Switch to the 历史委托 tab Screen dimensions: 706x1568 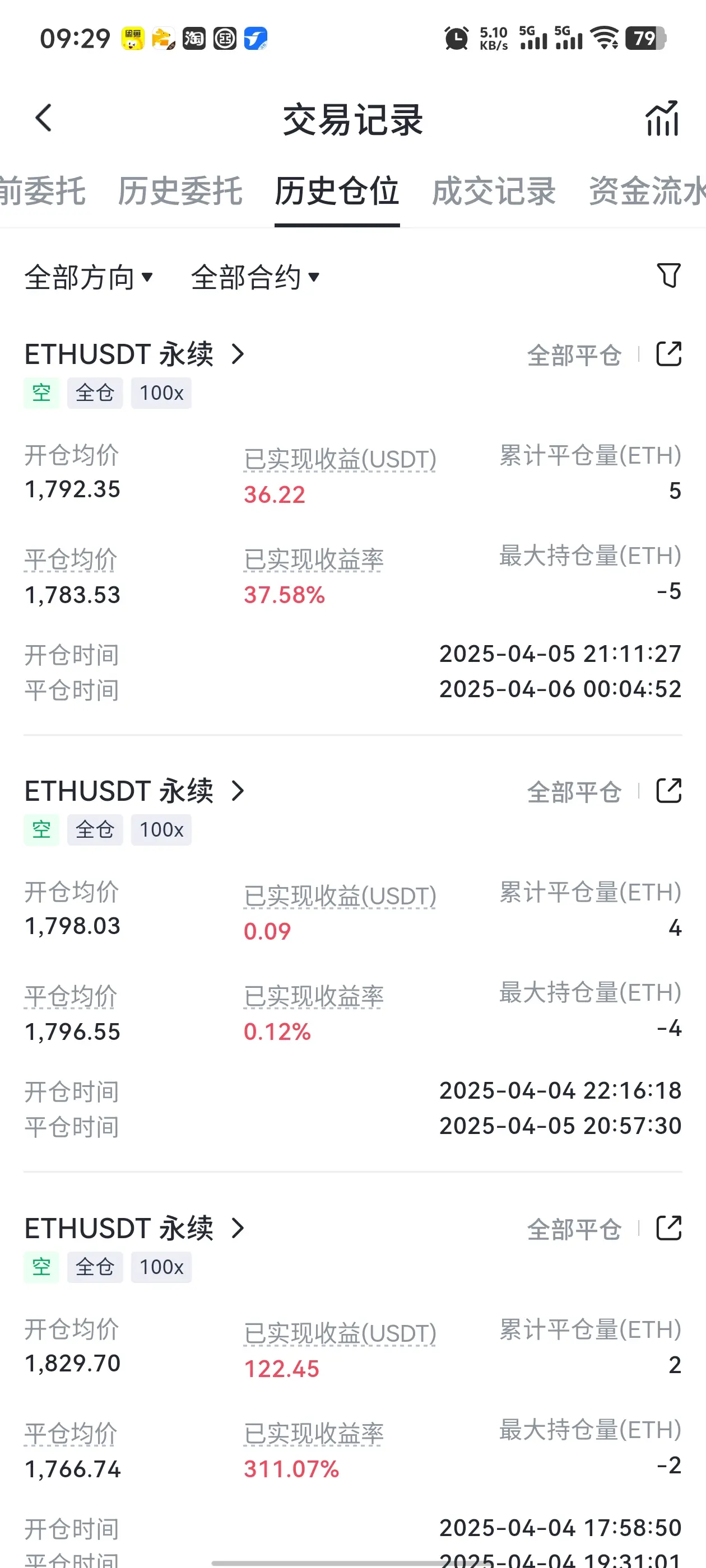click(x=180, y=191)
